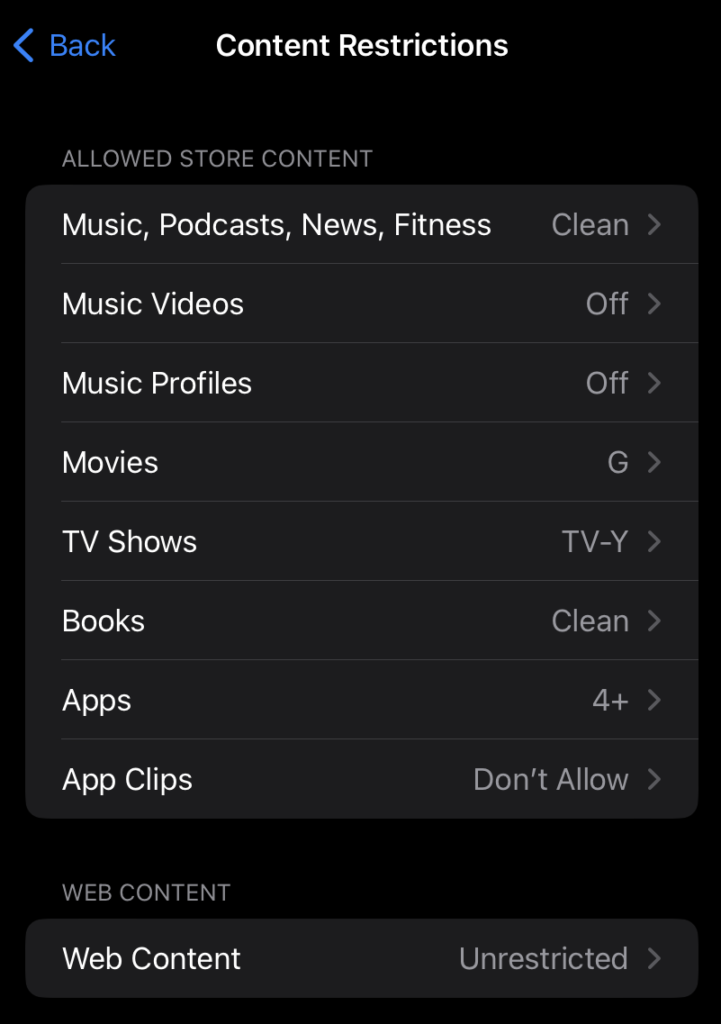Tap the Back link to return

coord(80,45)
